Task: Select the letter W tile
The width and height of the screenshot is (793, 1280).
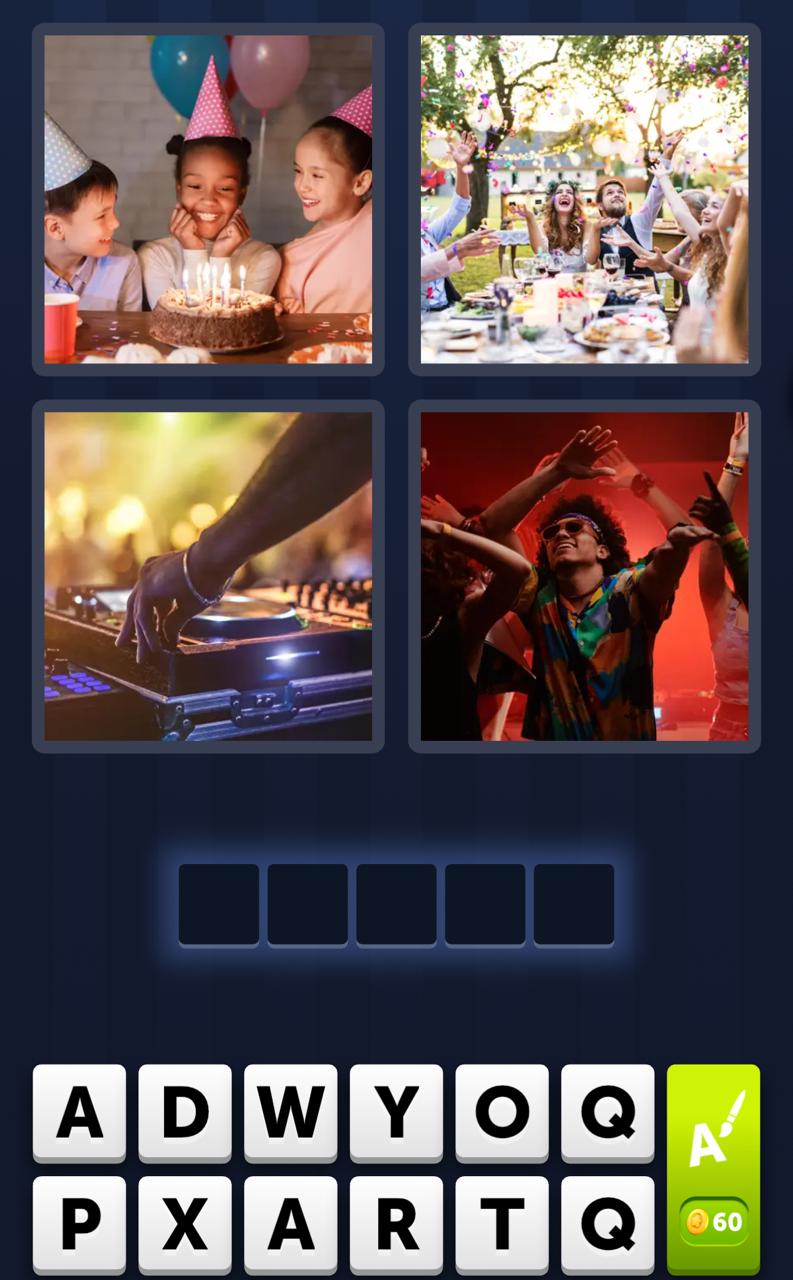Action: [290, 1111]
